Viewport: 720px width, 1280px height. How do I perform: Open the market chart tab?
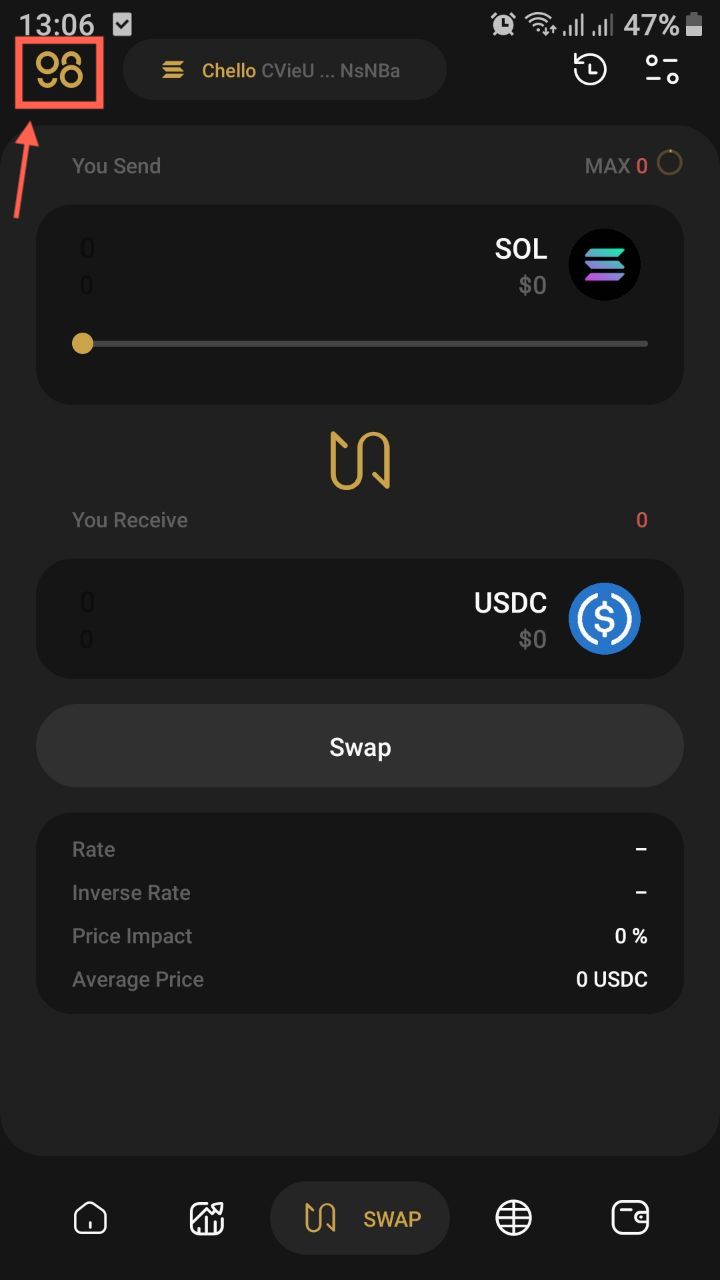pos(207,1218)
